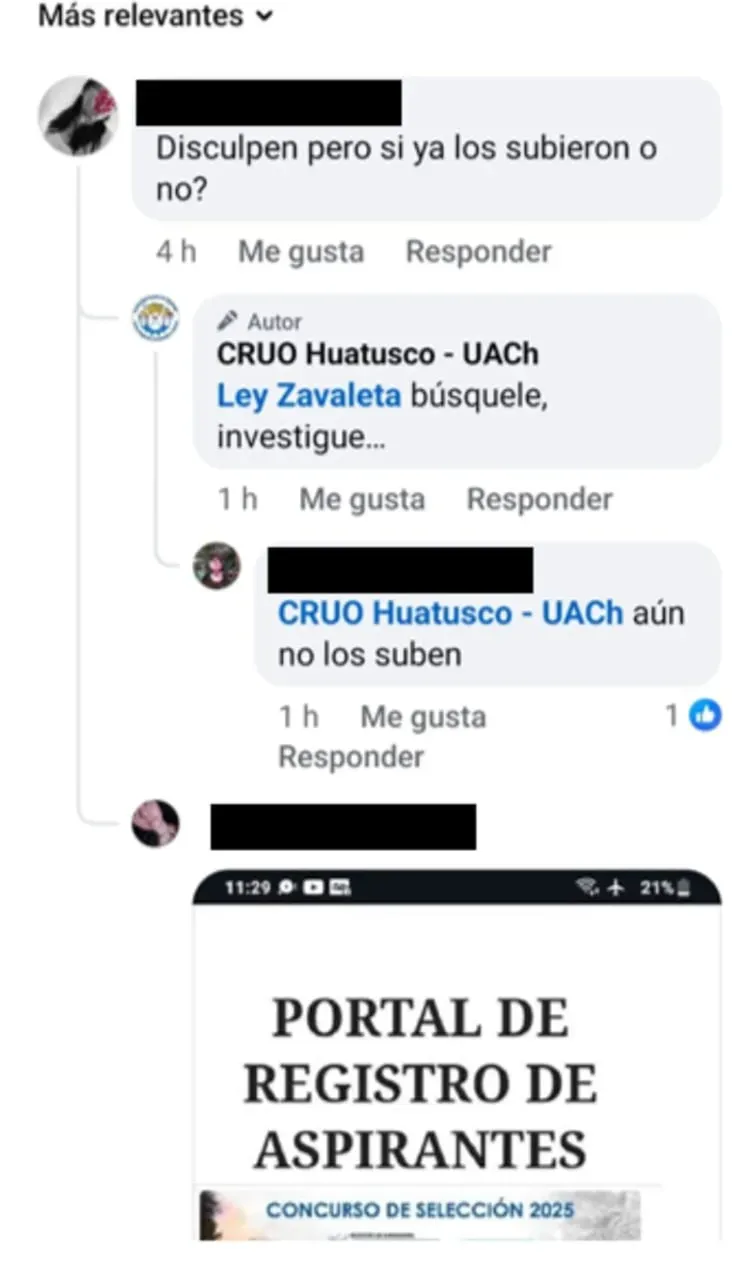
Task: Open the author name CRUO Huatusco - UACh
Action: point(377,354)
